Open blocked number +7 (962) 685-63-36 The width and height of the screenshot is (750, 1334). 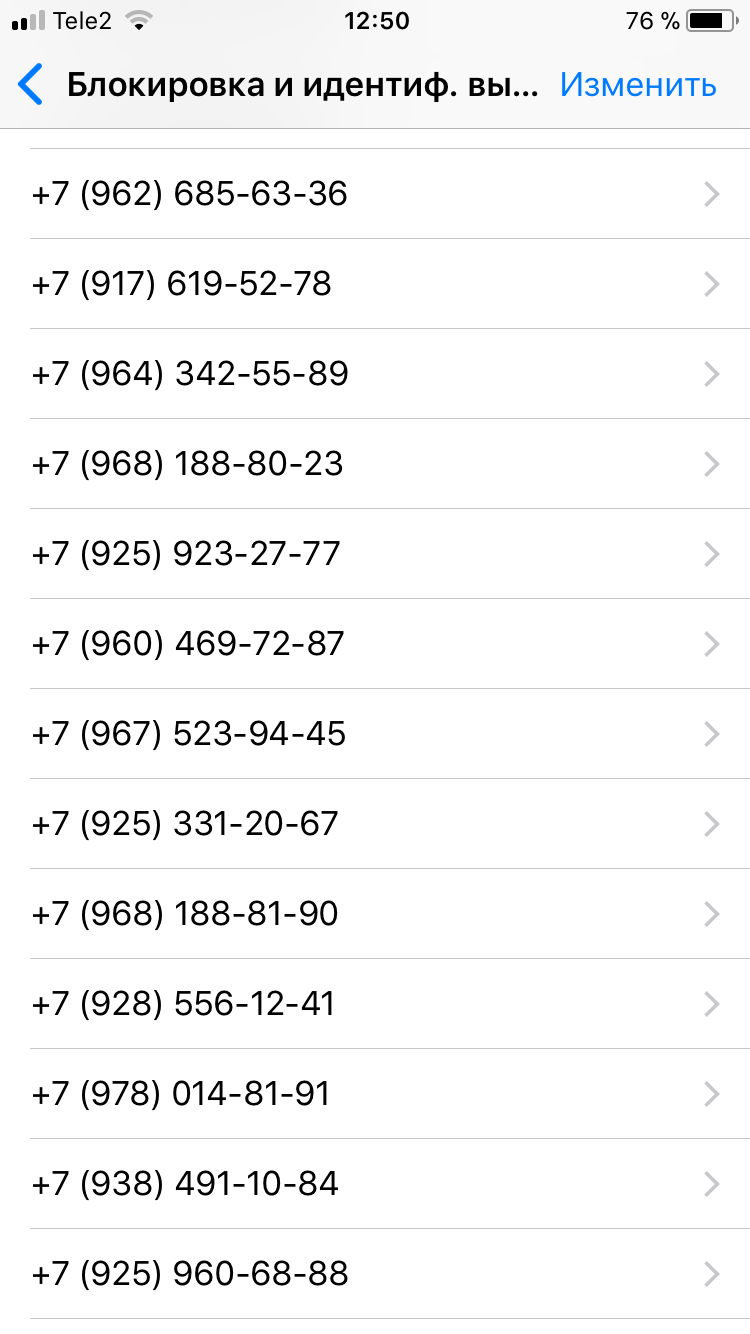[375, 194]
